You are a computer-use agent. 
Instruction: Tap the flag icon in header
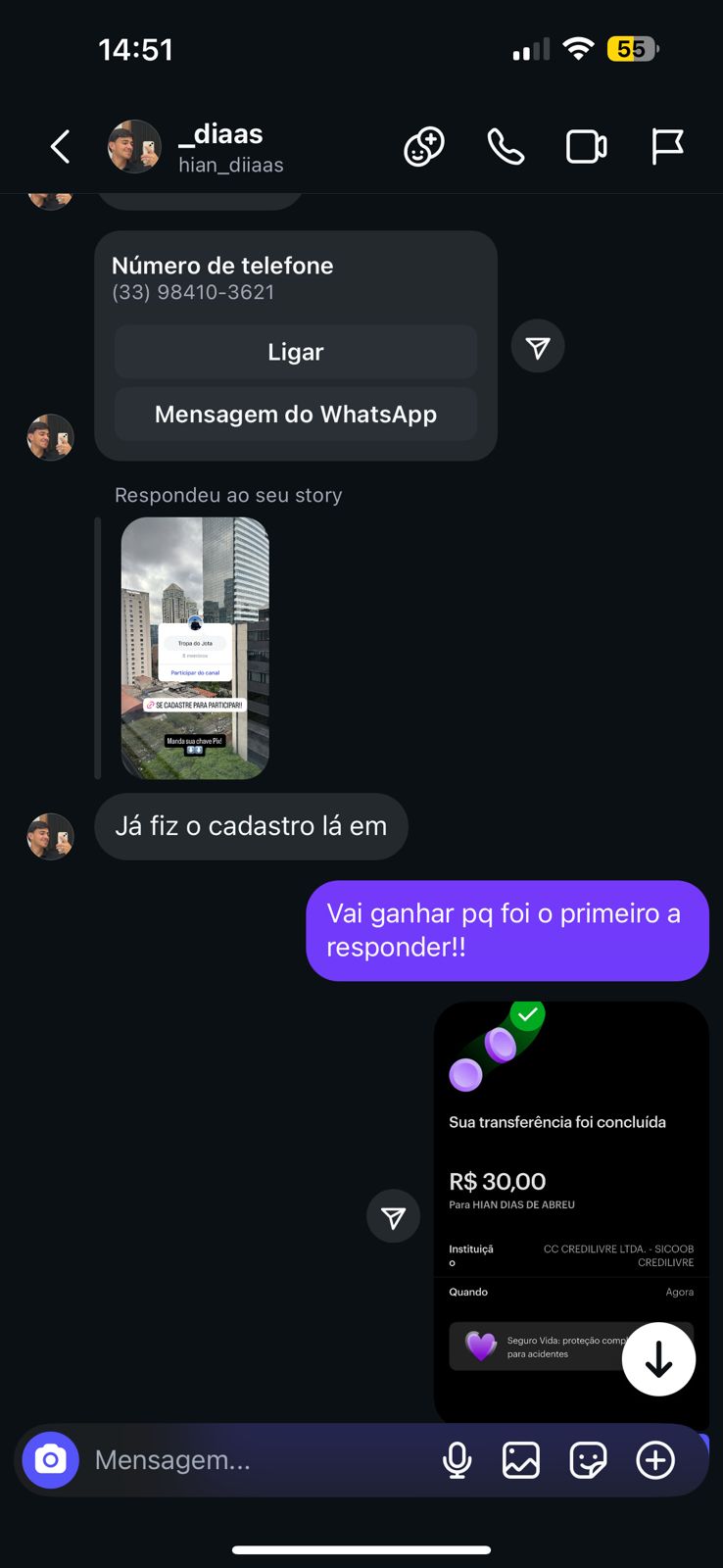(x=667, y=147)
